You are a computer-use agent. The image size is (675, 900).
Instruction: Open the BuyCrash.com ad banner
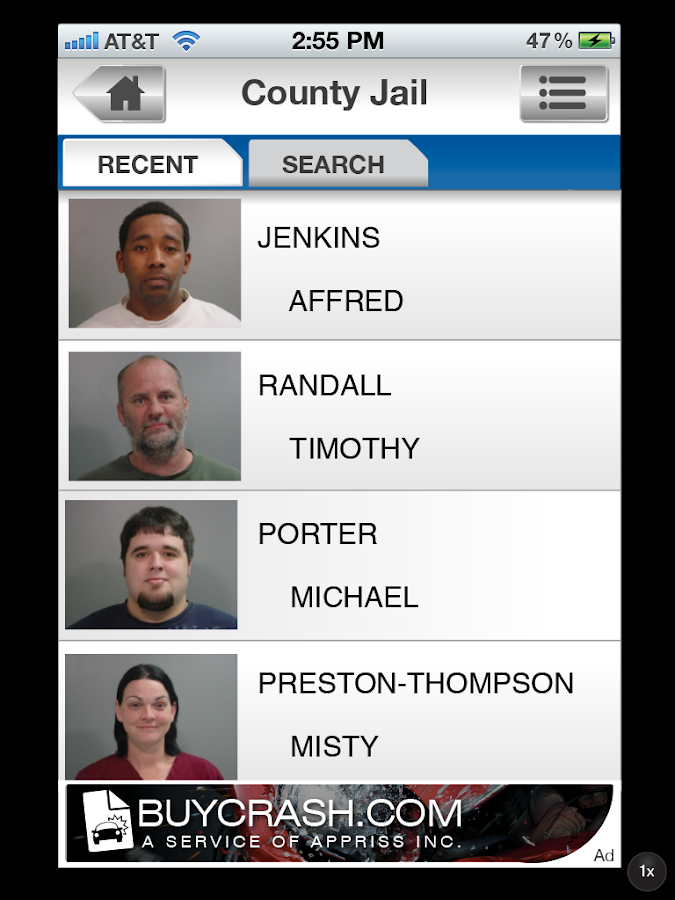[x=338, y=823]
